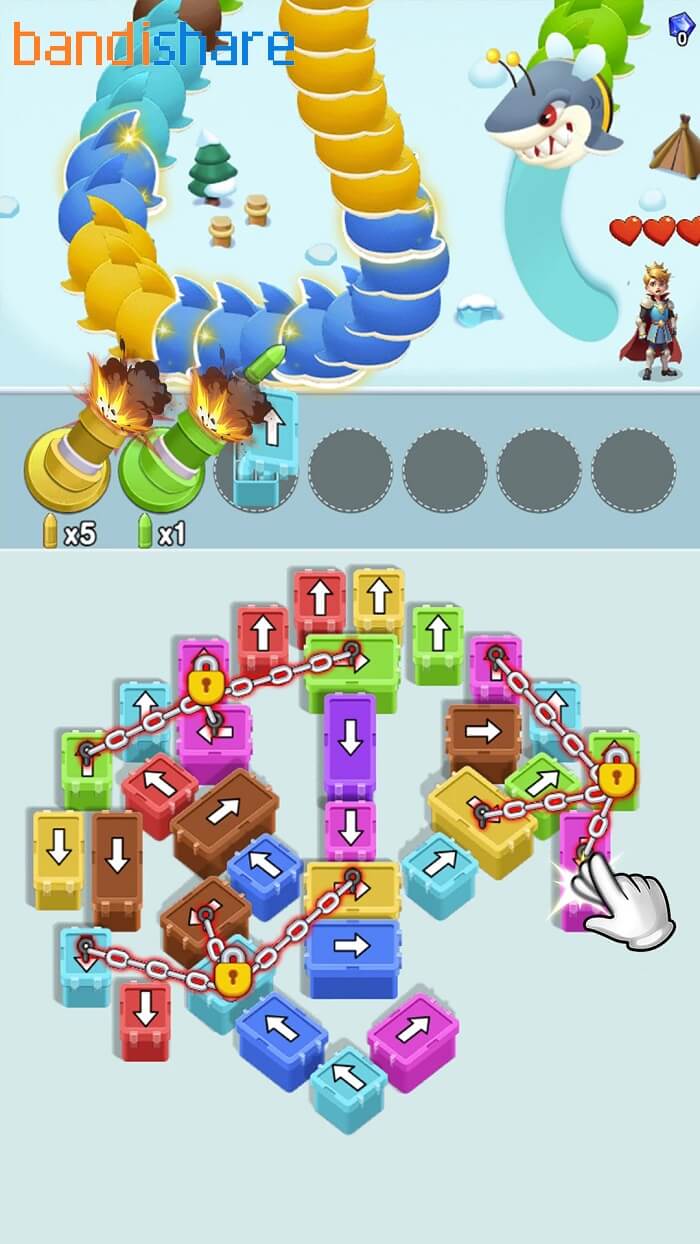Tap the small magenta down-arrow block
700x1244 pixels.
point(351,830)
